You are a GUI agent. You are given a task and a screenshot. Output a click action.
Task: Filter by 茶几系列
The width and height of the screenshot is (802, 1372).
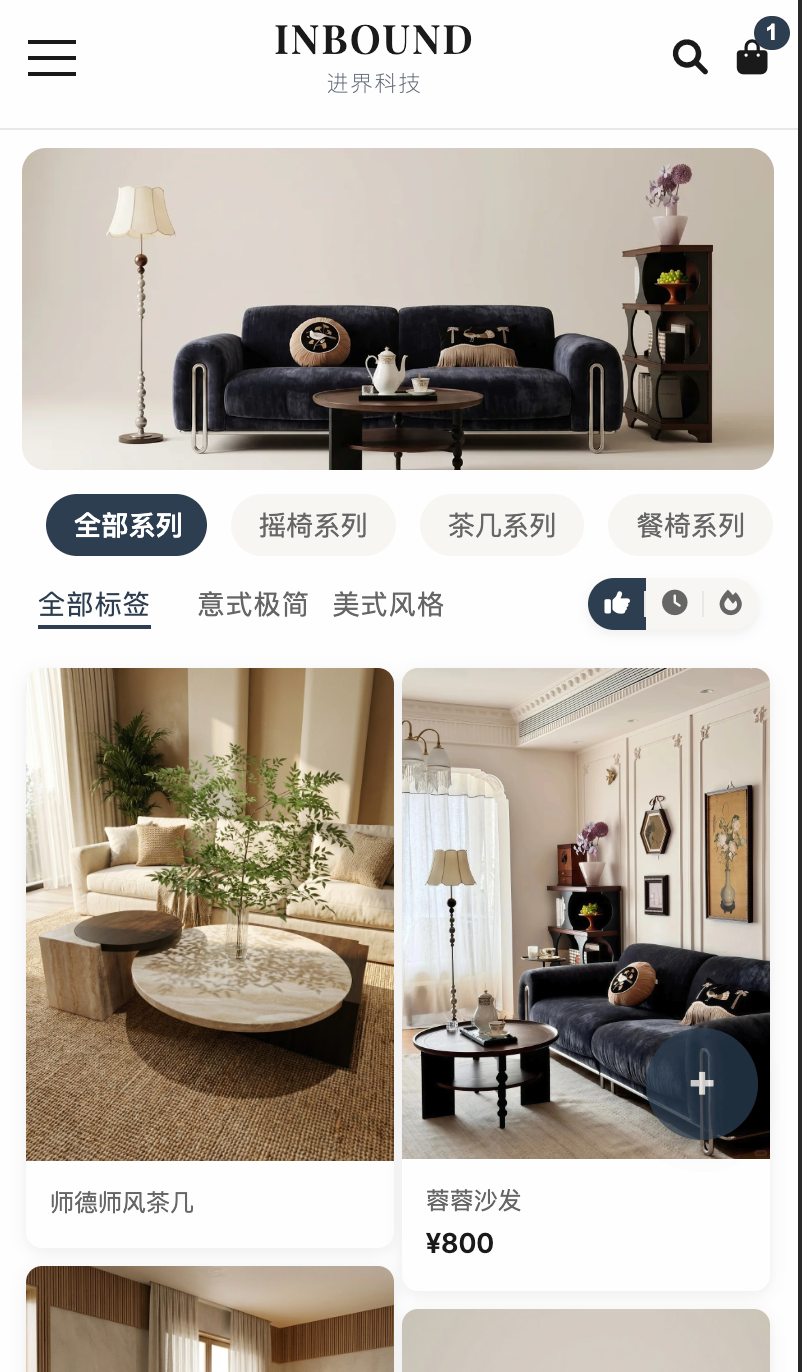(501, 525)
